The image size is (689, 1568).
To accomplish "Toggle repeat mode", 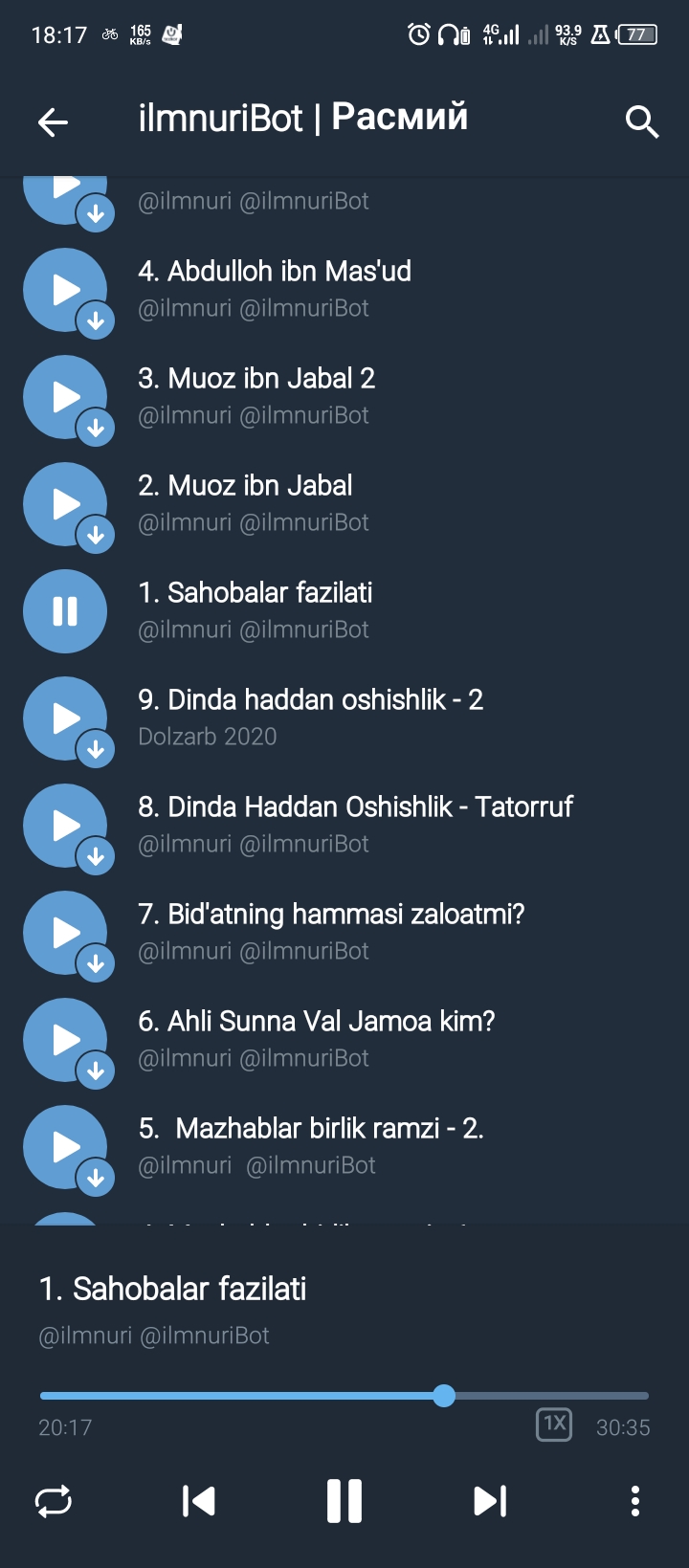I will pyautogui.click(x=54, y=1501).
